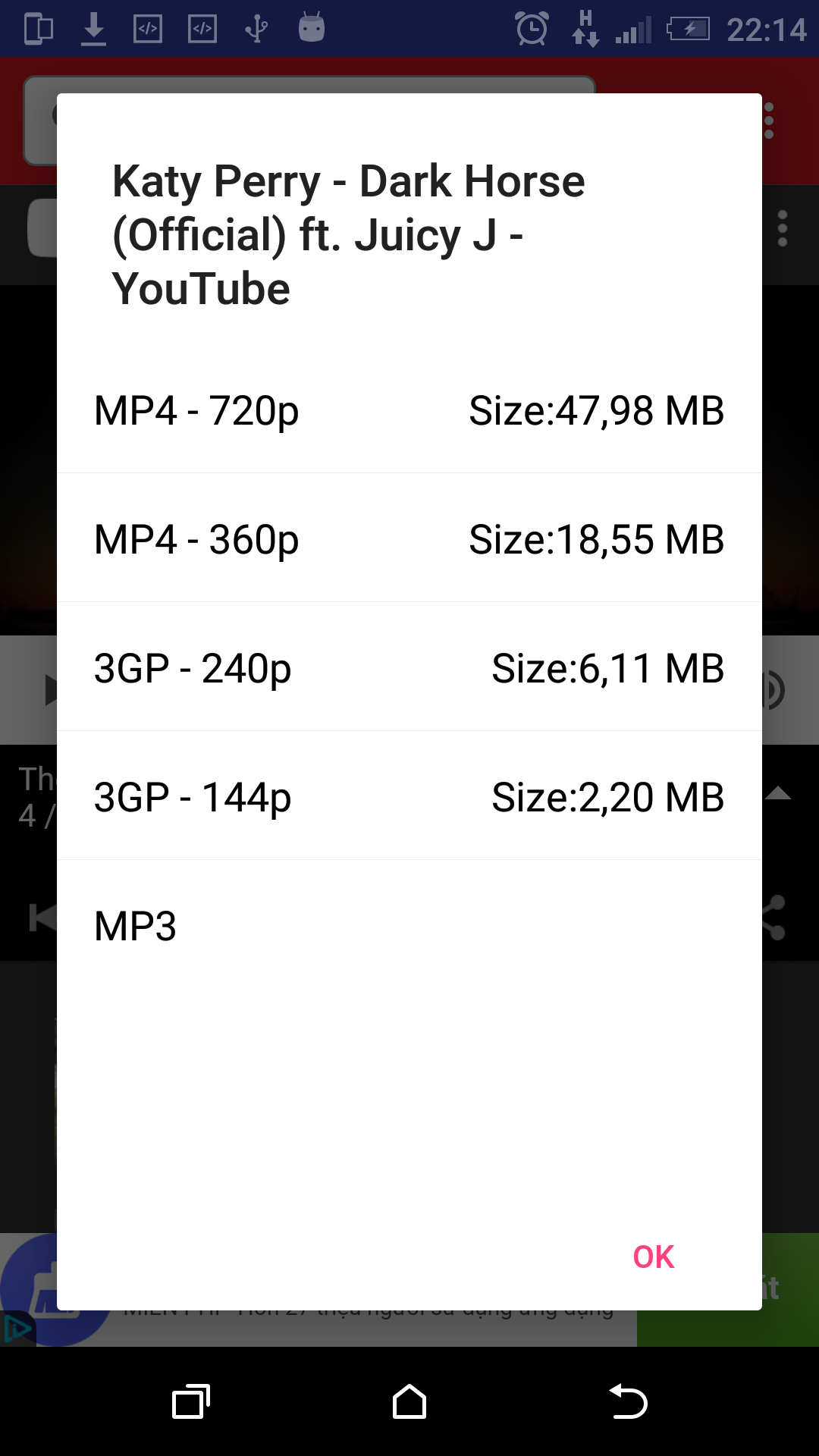Image resolution: width=819 pixels, height=1456 pixels.
Task: Select 3GP - 144p quality
Action: coord(409,797)
